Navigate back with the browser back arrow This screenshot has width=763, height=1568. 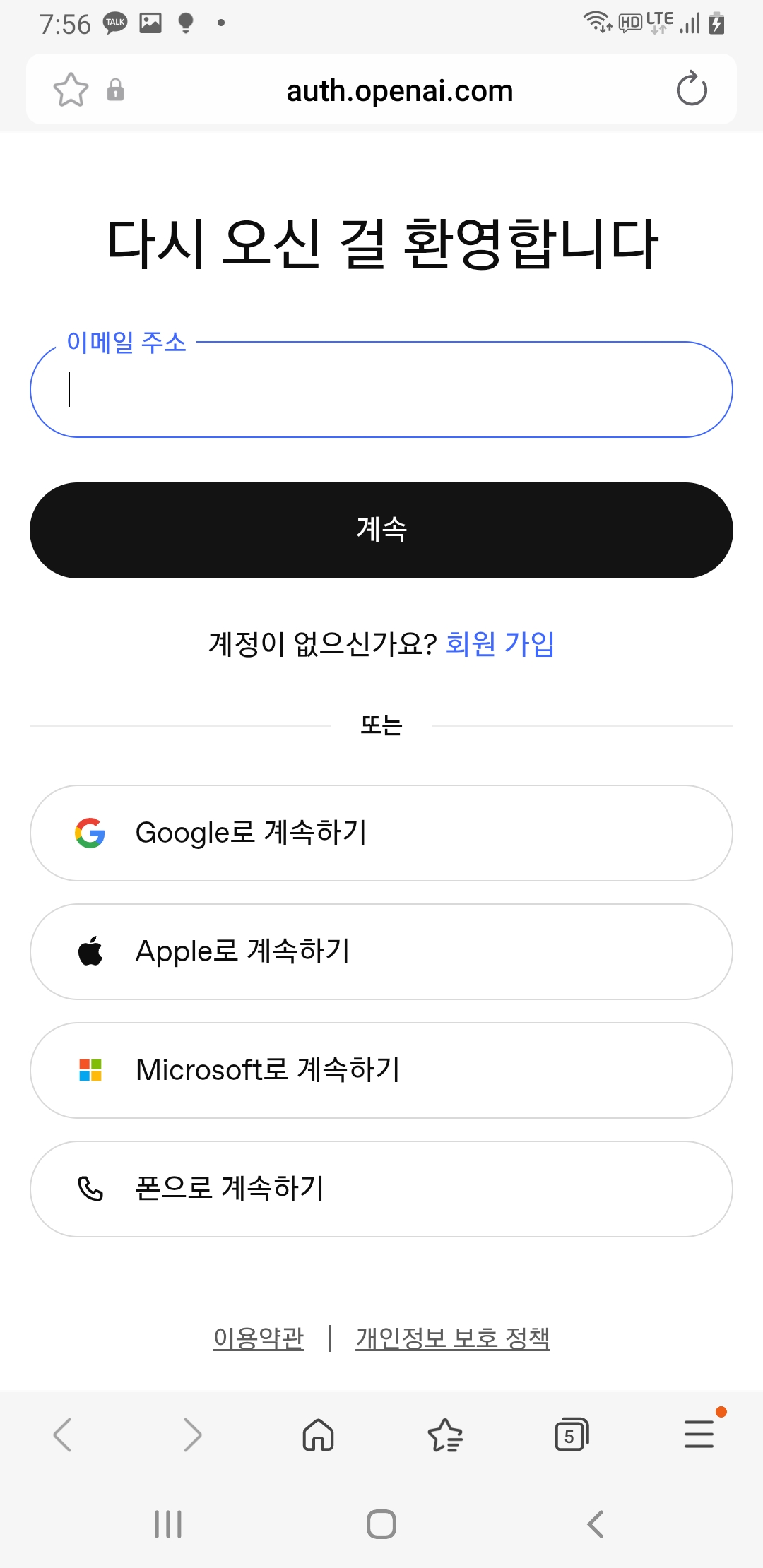[64, 1435]
